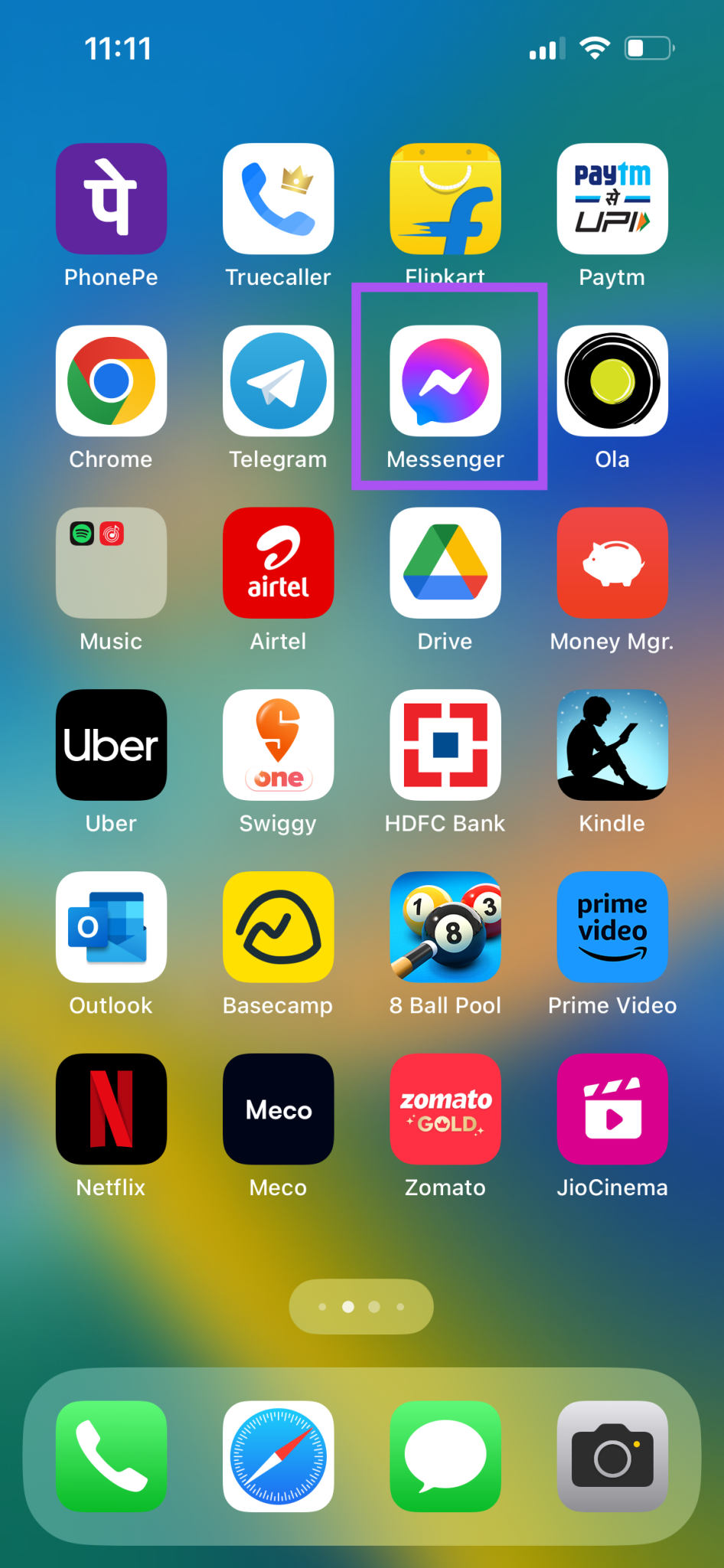Launch Paytm
The image size is (724, 1568).
(x=612, y=199)
